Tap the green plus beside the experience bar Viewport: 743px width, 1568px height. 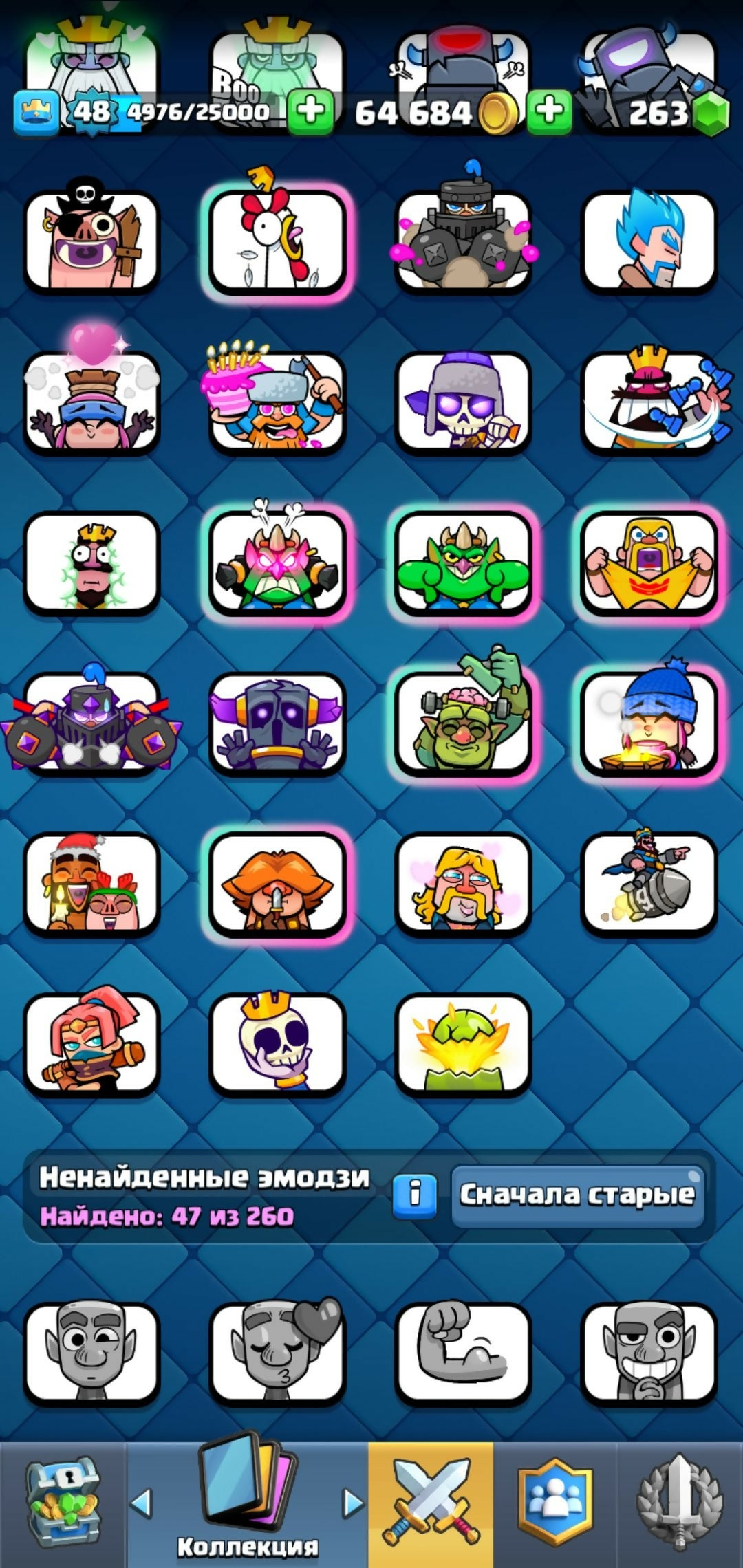[311, 111]
